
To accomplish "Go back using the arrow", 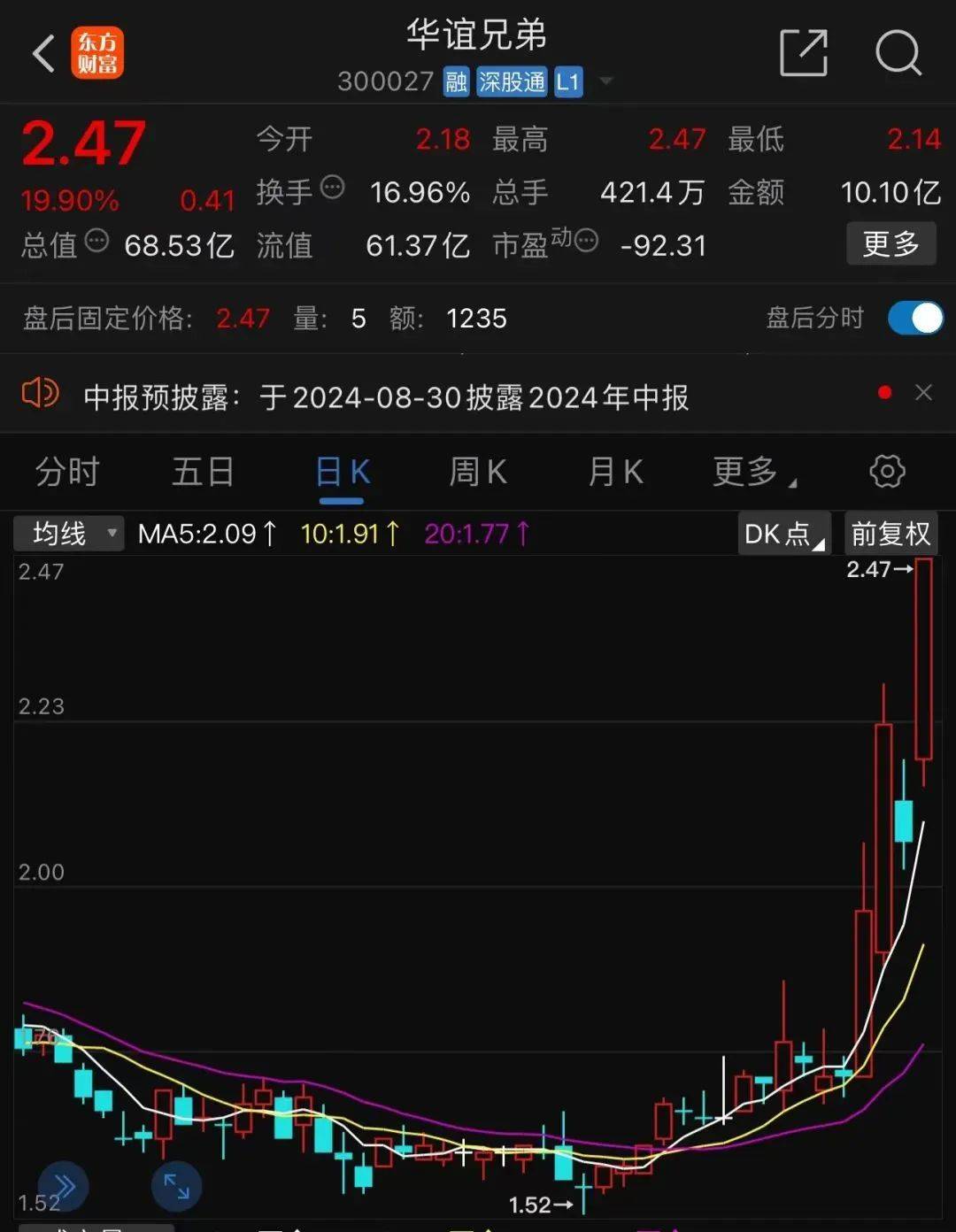I will click(44, 53).
